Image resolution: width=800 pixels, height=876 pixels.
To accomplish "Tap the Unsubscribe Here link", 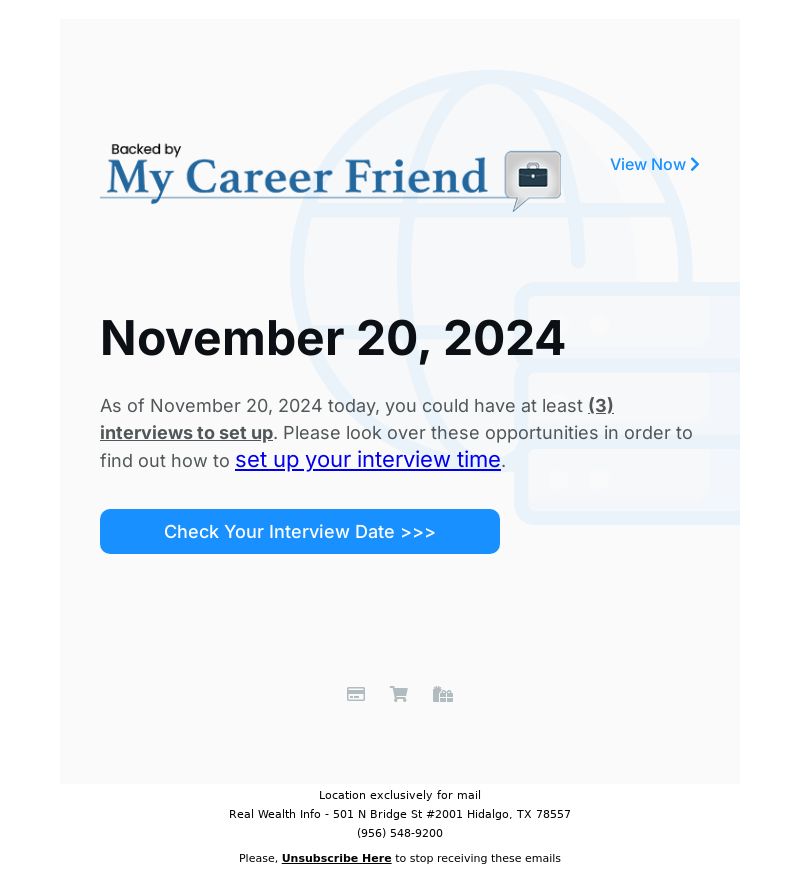I will (336, 858).
